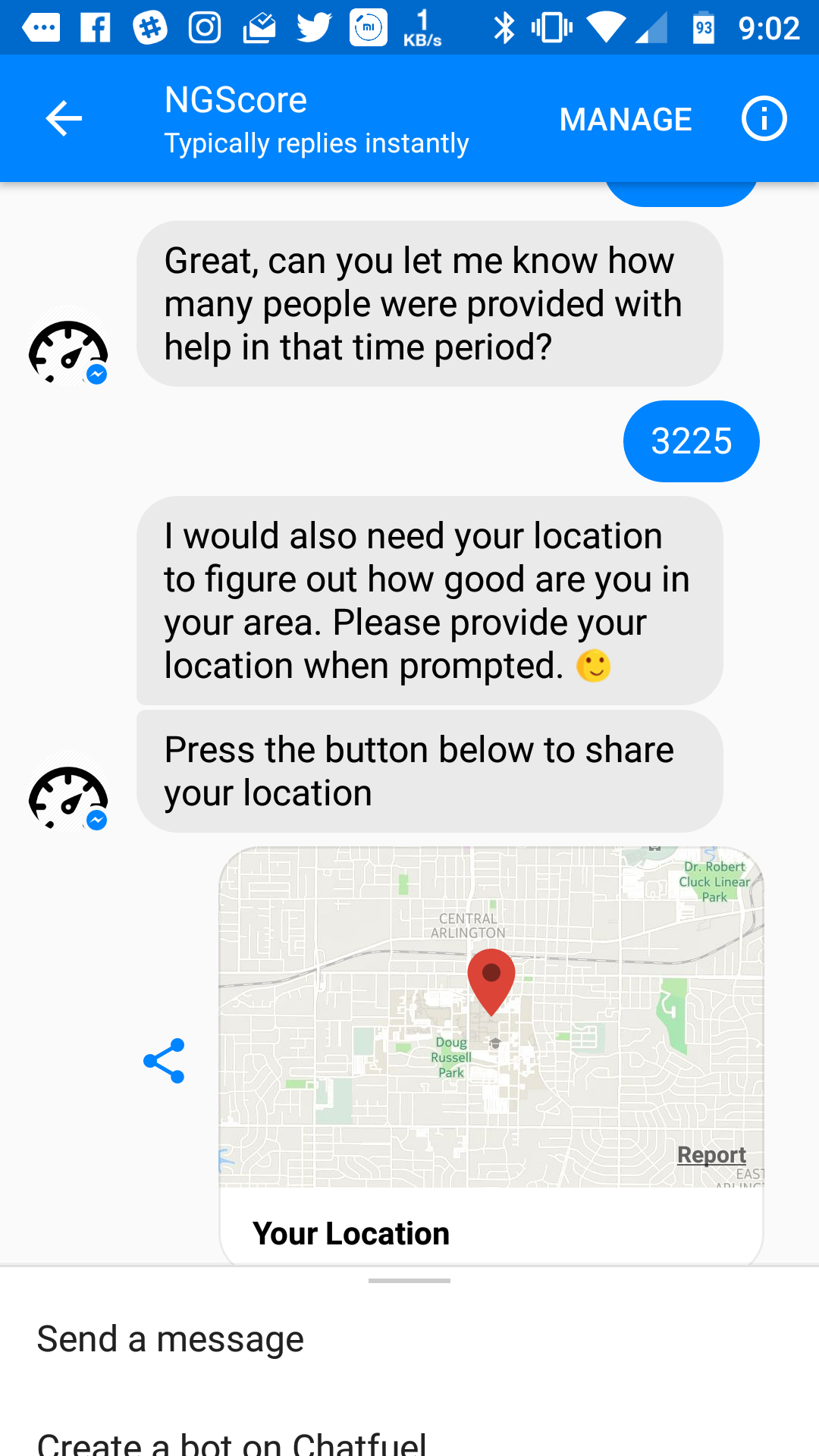Open the Your Location map card
The image size is (819, 1456).
click(x=491, y=1056)
